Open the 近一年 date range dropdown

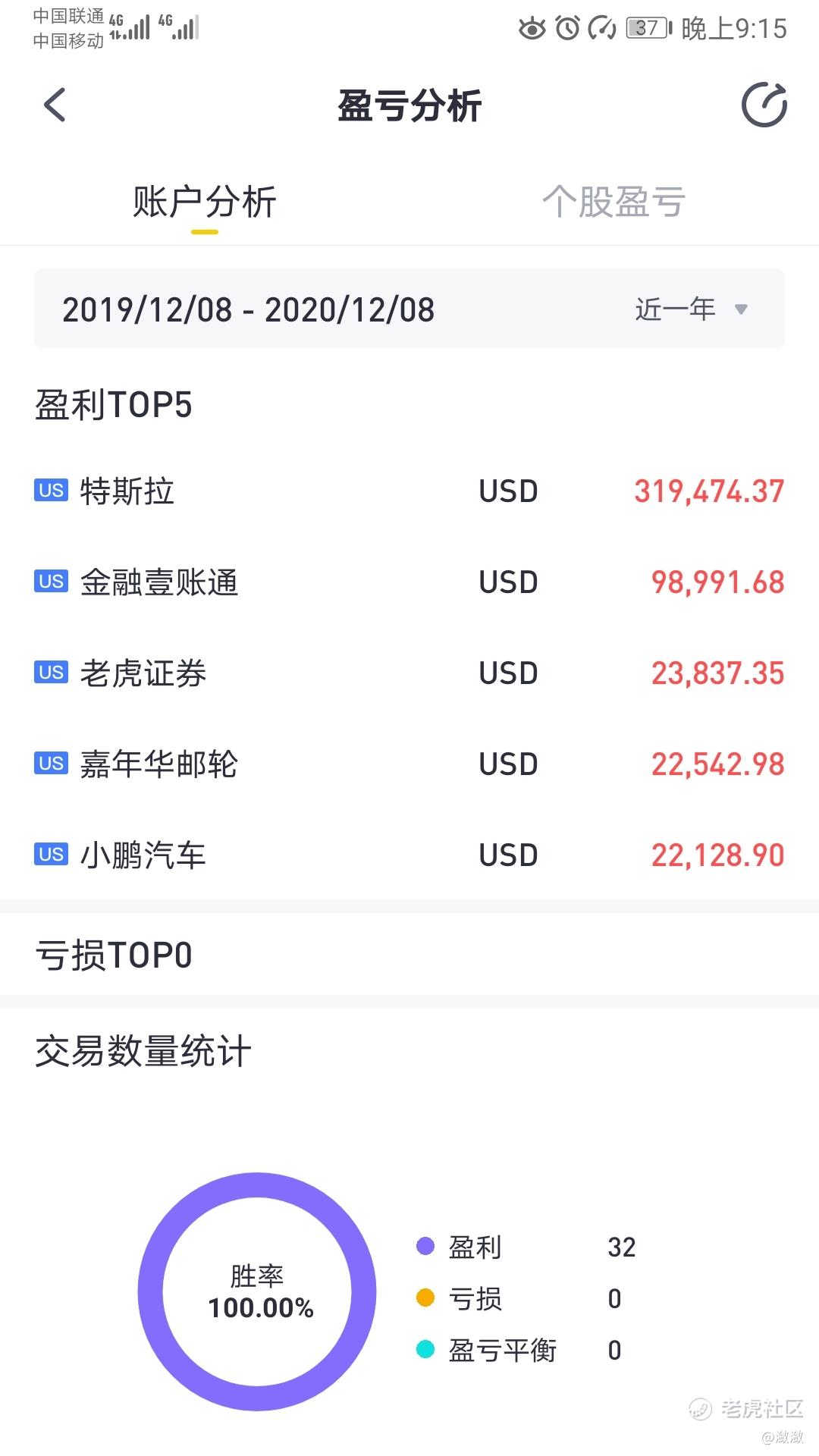coord(691,309)
